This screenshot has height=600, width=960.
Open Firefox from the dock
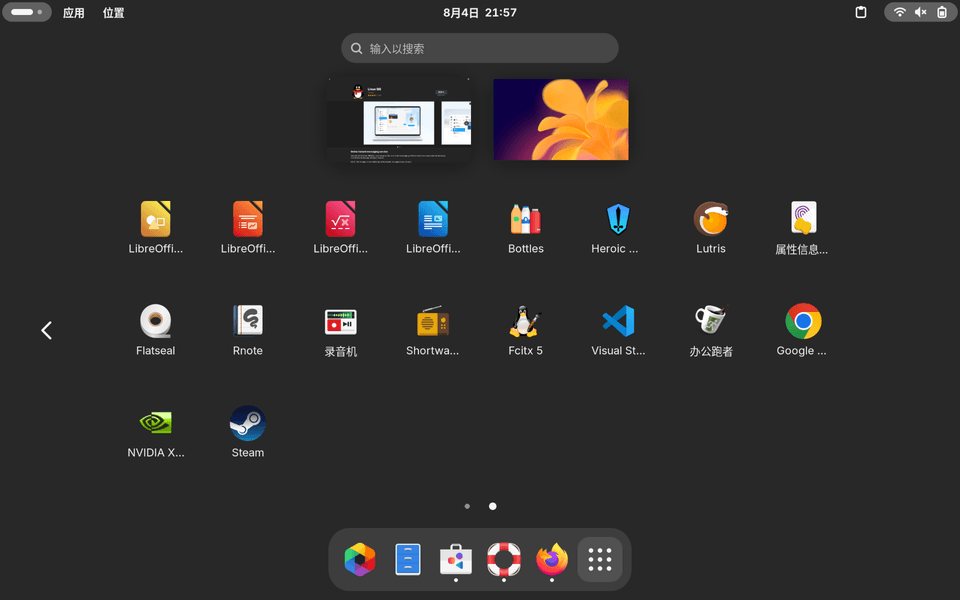pos(552,559)
